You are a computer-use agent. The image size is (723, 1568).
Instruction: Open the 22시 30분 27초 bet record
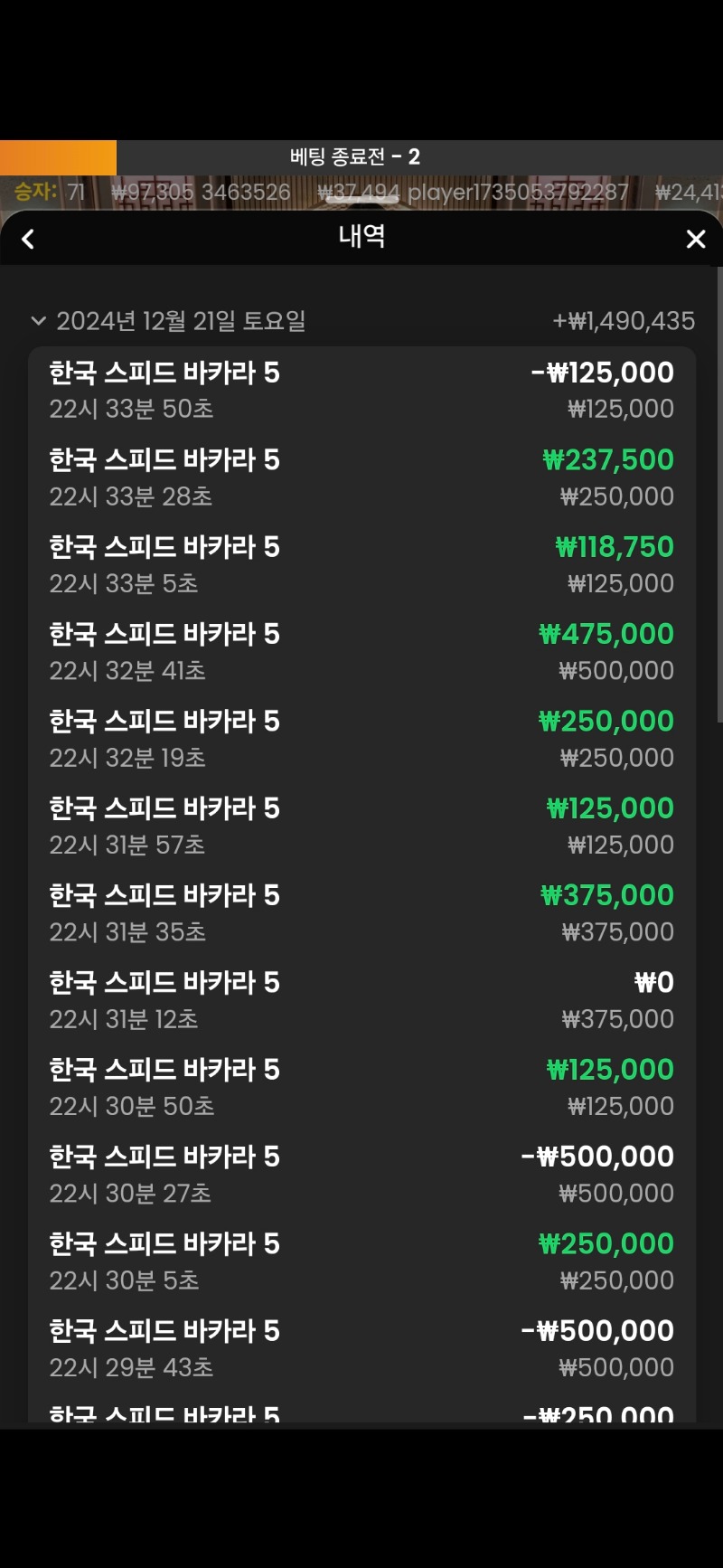coord(361,1174)
